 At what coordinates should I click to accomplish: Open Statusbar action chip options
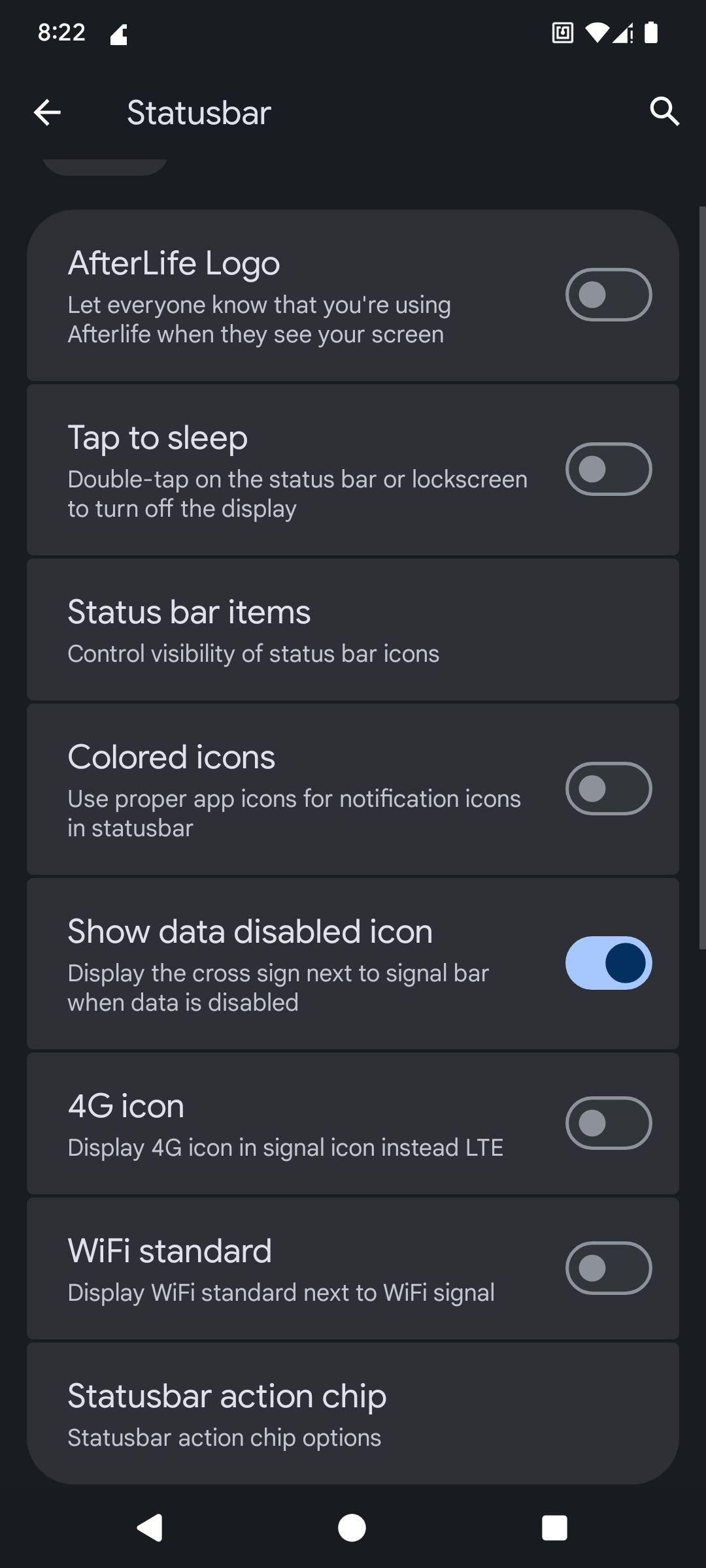click(x=353, y=1414)
